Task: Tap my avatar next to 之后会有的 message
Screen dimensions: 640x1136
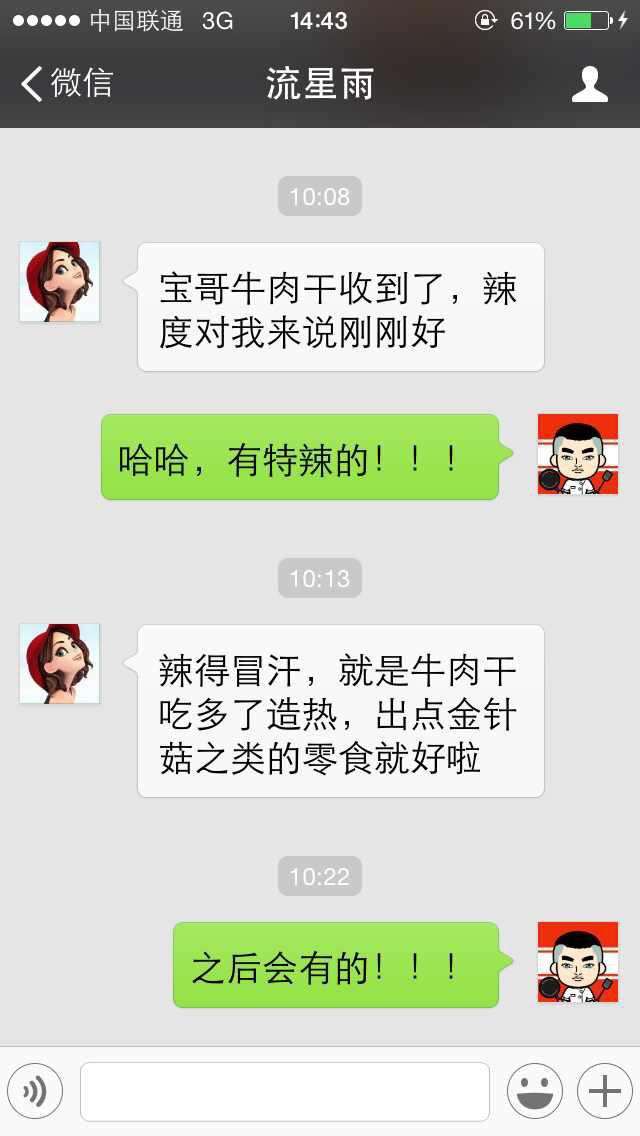Action: point(578,962)
